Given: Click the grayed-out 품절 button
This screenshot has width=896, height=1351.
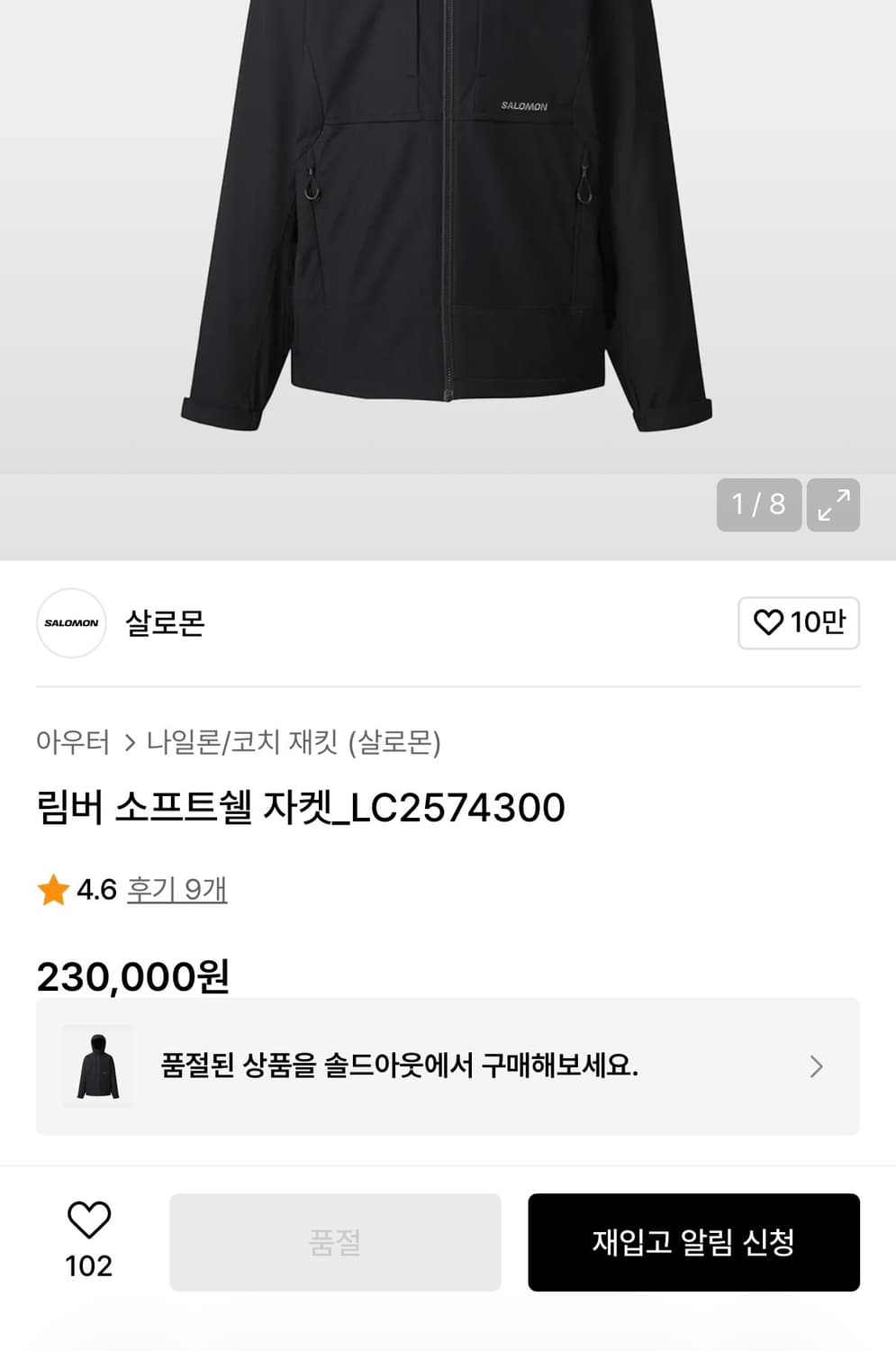Looking at the screenshot, I should pos(335,1242).
